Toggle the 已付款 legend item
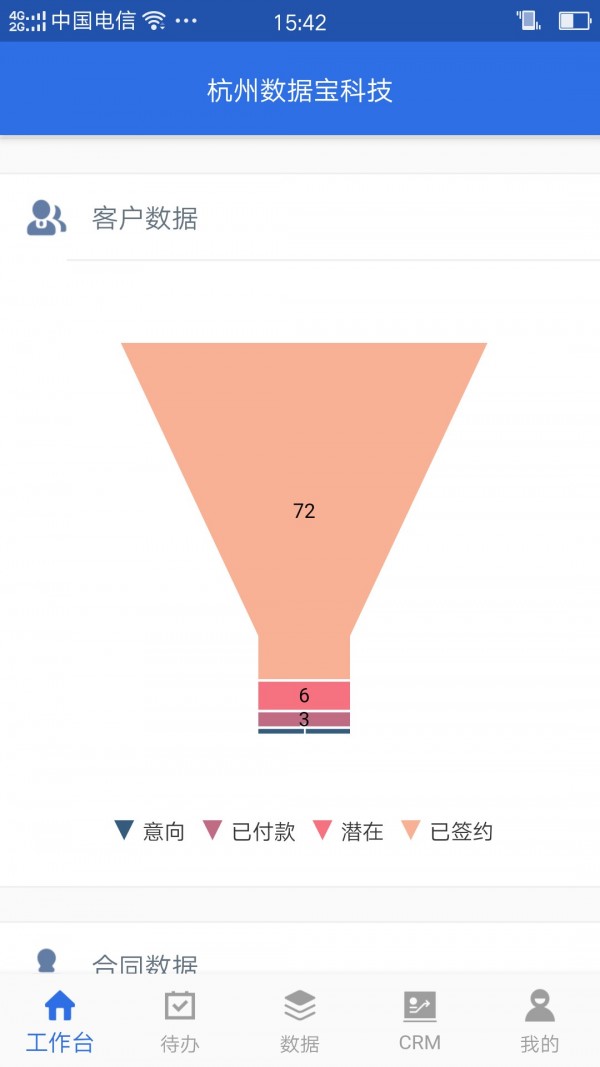This screenshot has width=600, height=1067. tap(249, 831)
